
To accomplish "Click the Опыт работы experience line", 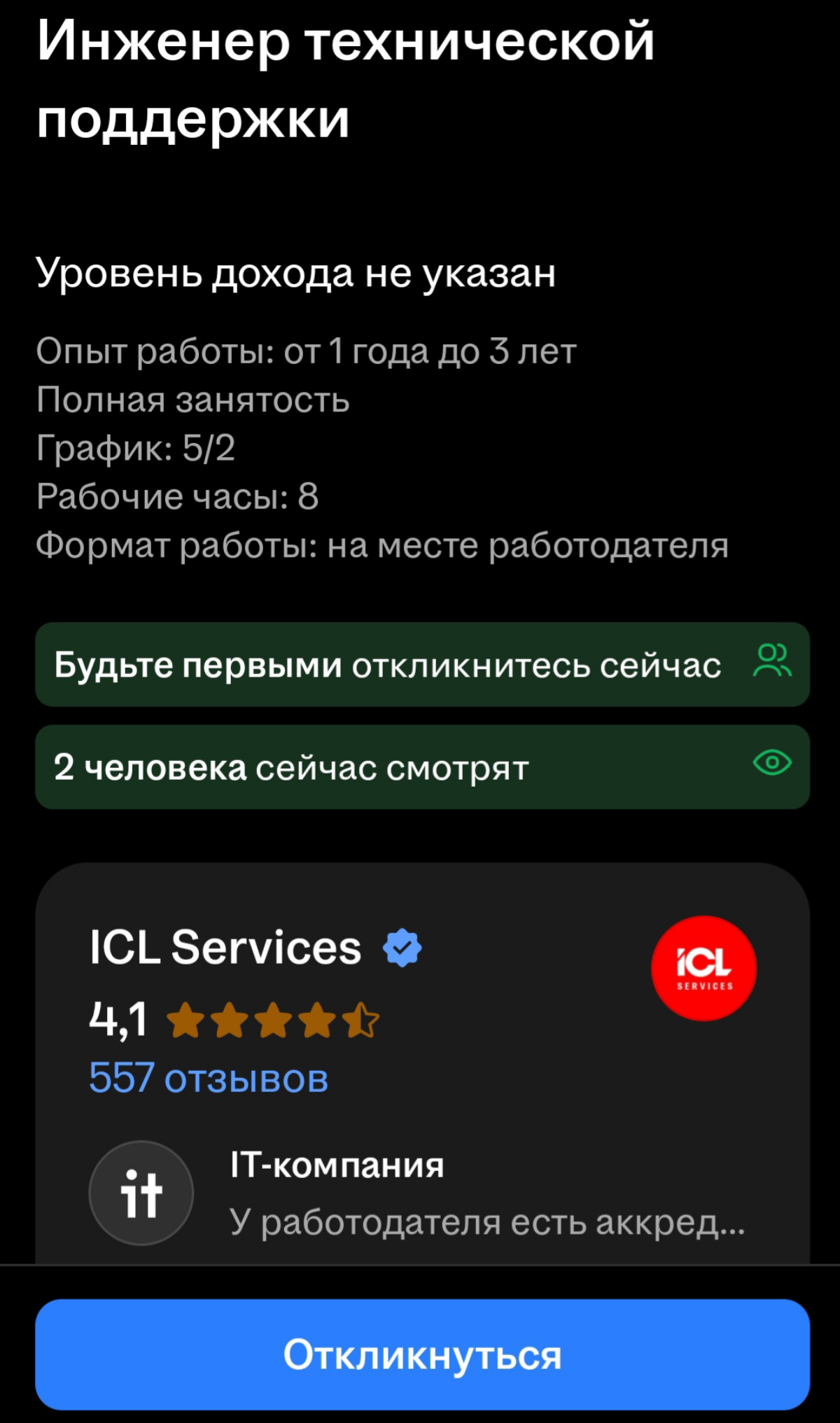I will coord(308,353).
